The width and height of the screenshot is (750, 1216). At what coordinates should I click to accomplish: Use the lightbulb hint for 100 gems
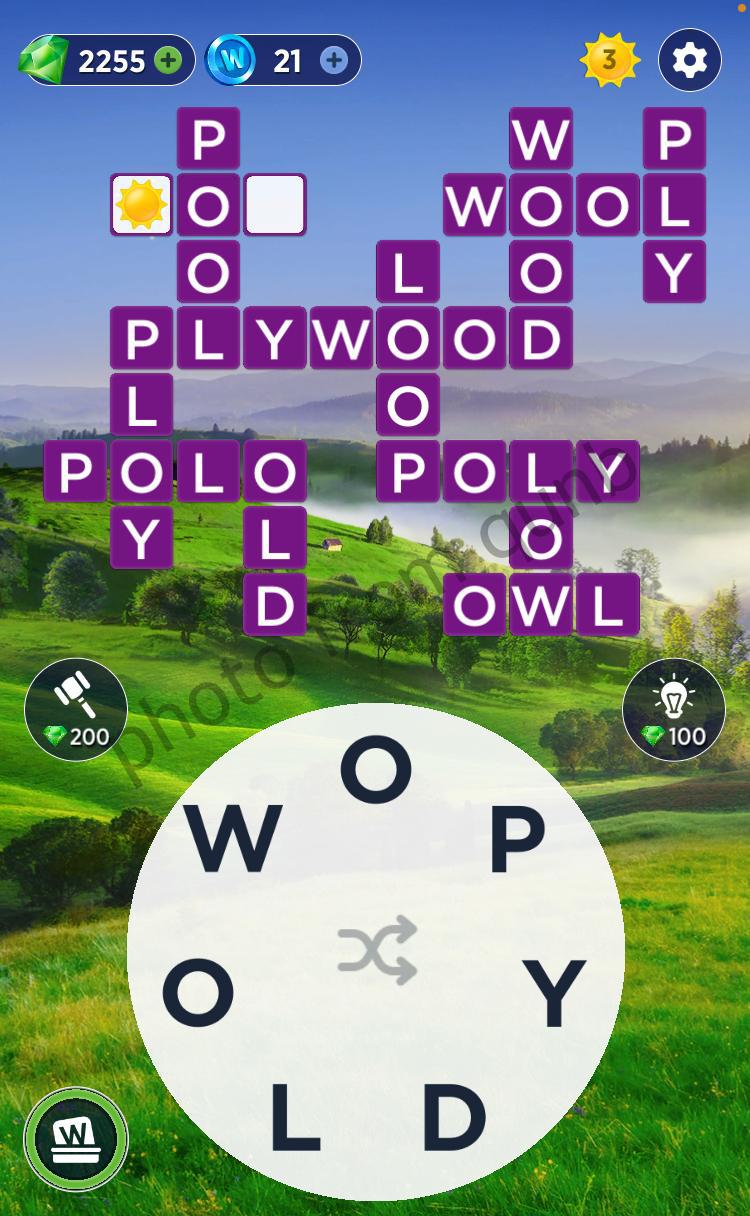pyautogui.click(x=674, y=708)
